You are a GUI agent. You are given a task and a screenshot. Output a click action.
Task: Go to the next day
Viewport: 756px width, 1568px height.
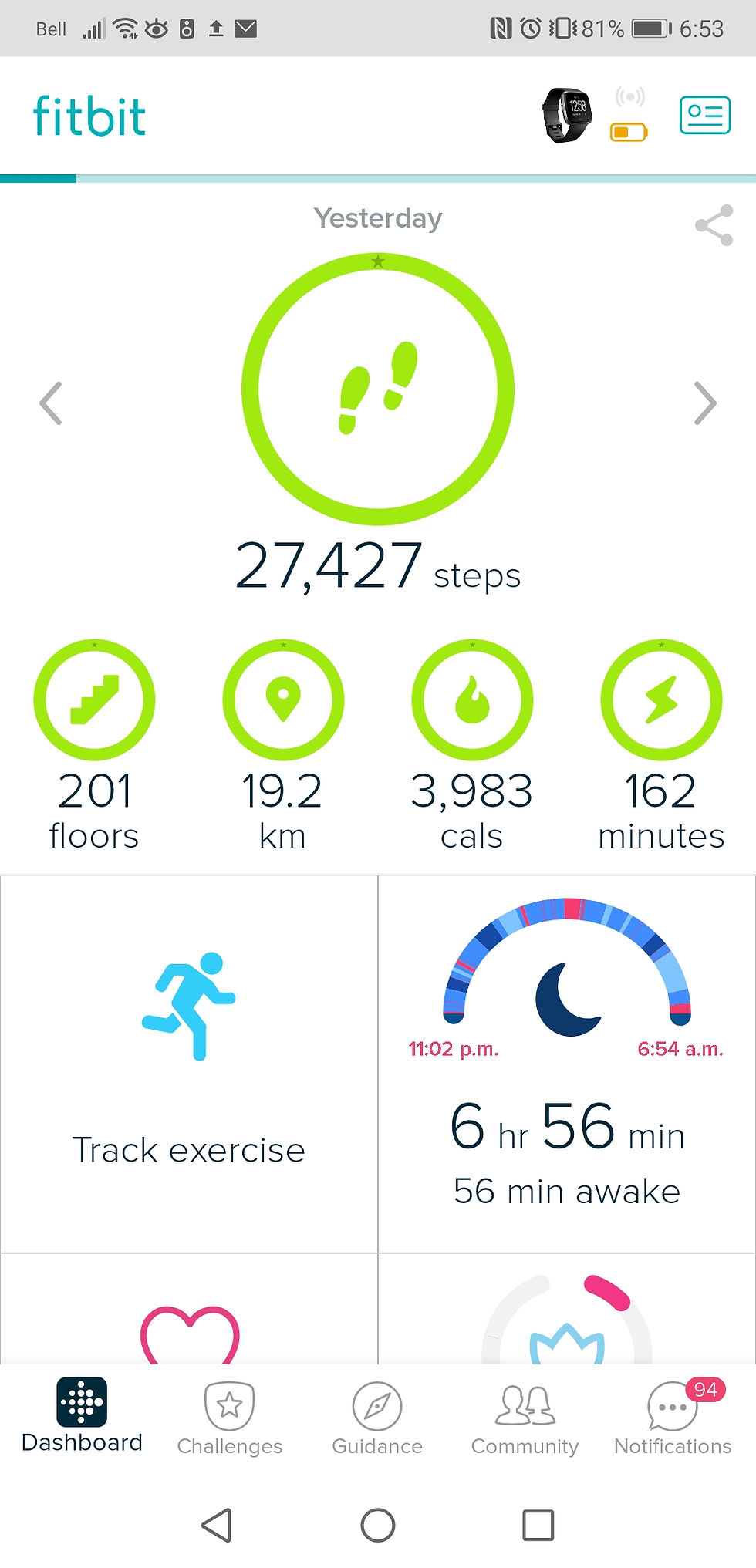[704, 403]
